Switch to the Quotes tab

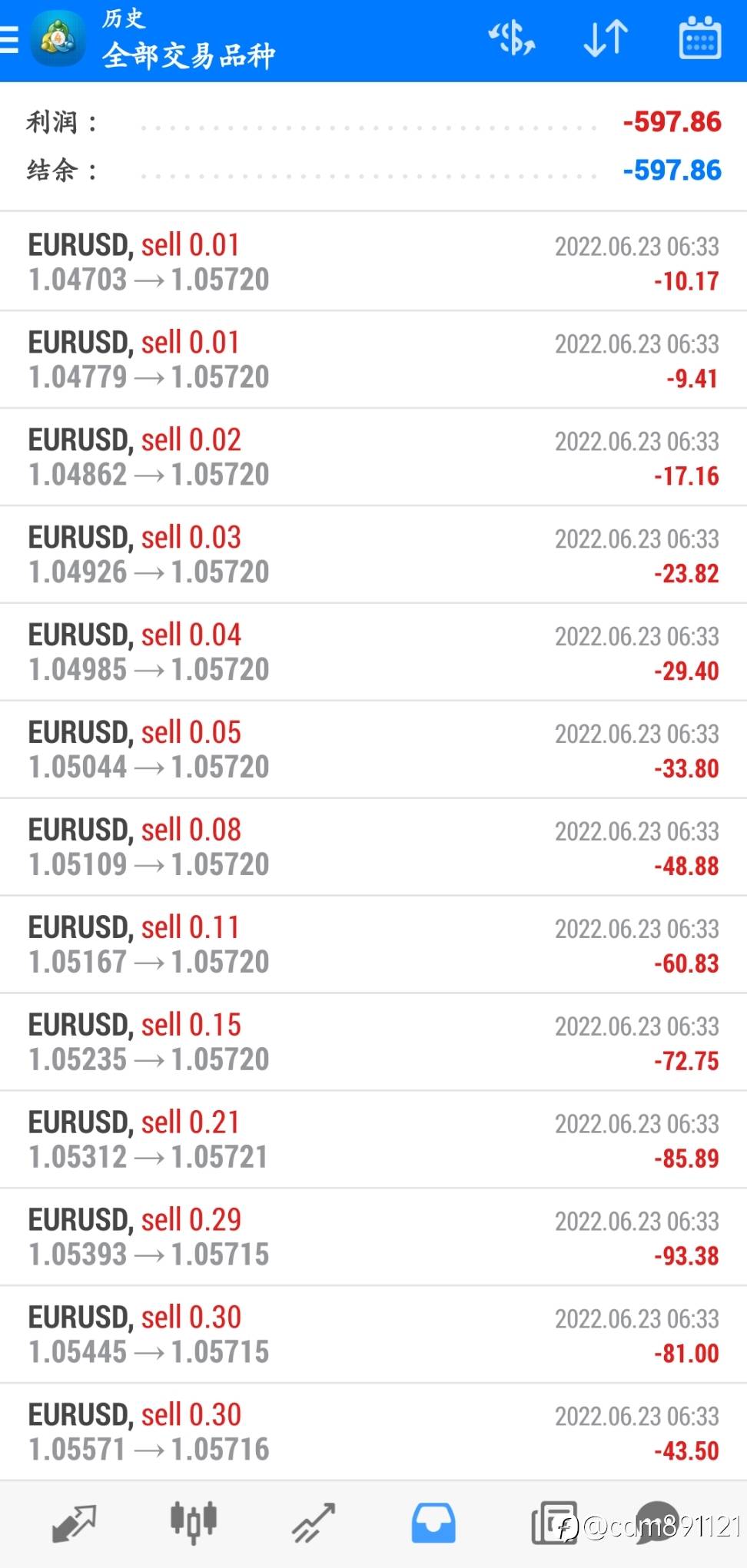74,1523
